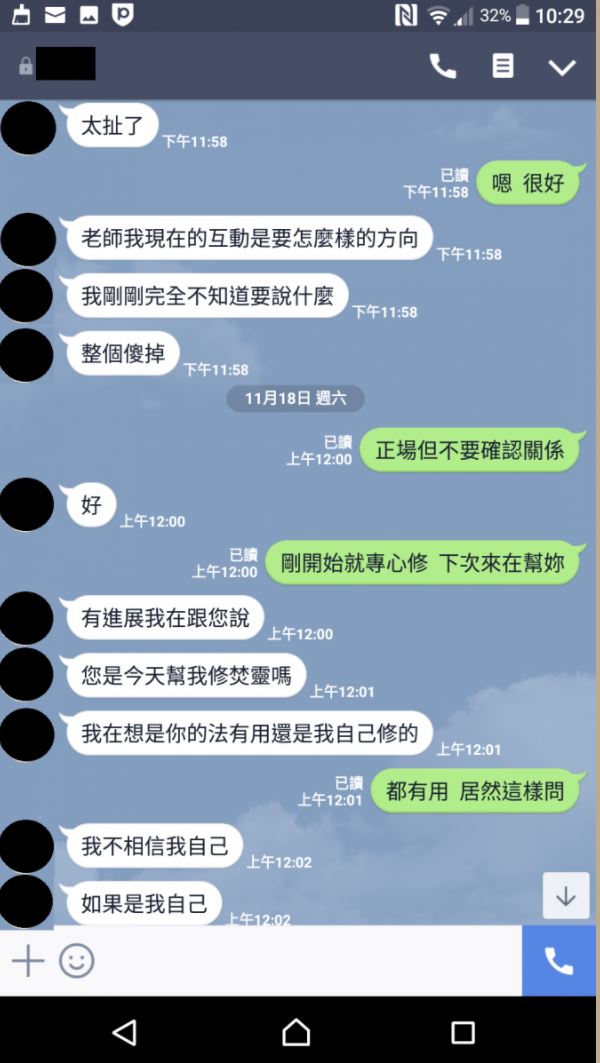
Task: Go back with the system back button
Action: 124,1031
